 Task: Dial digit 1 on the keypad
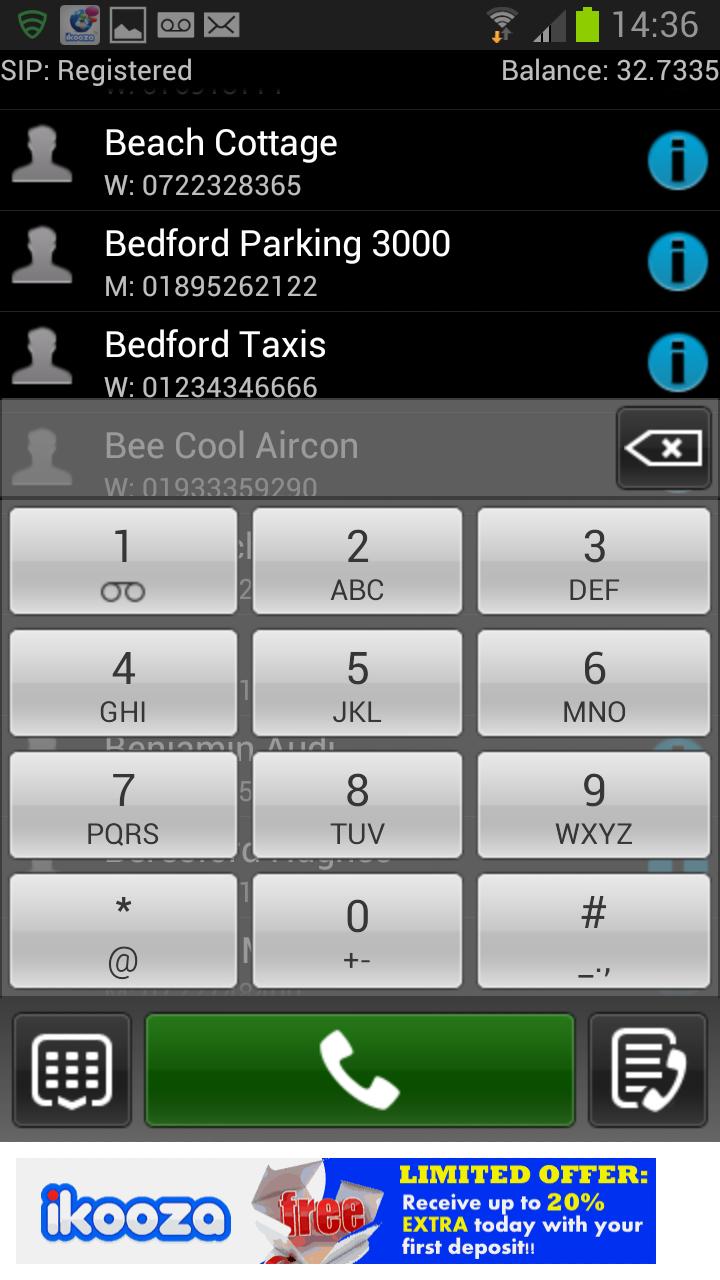[x=123, y=561]
